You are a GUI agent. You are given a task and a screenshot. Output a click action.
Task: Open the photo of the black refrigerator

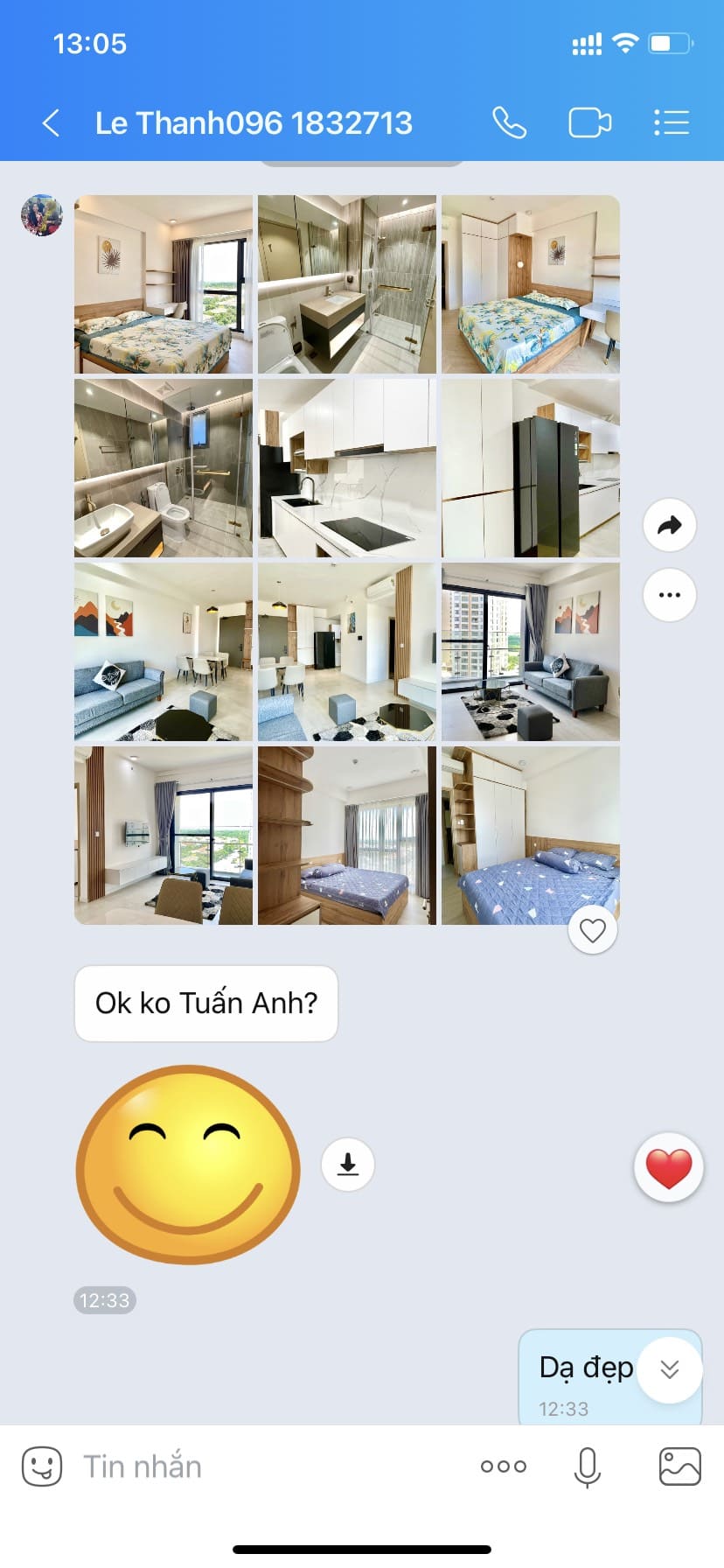[531, 468]
